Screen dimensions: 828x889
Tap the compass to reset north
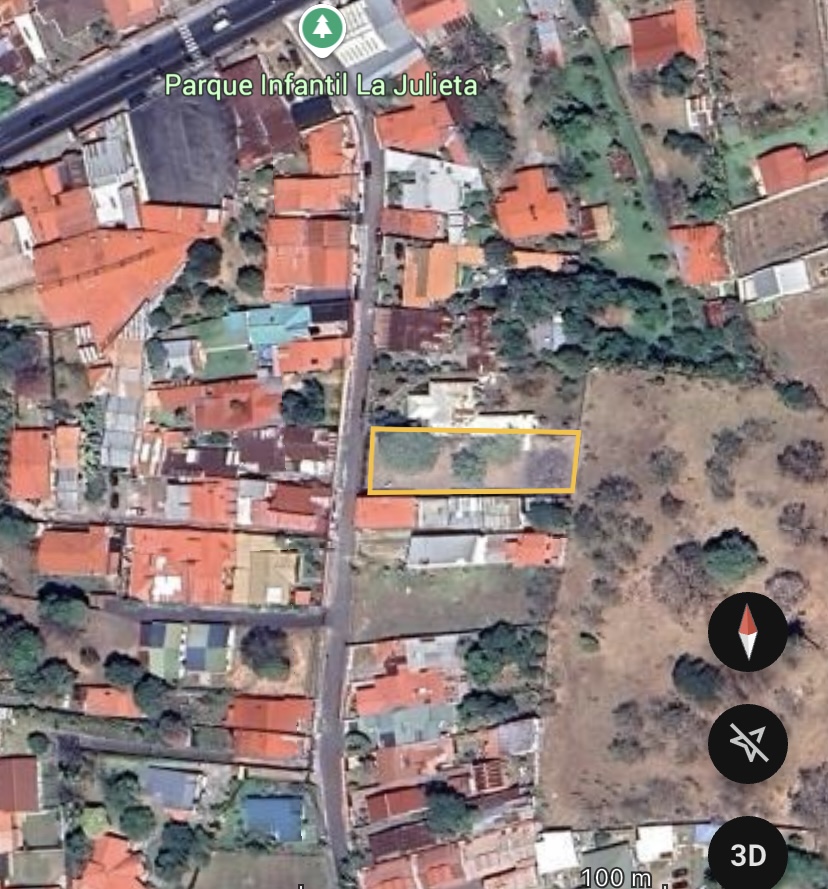747,632
